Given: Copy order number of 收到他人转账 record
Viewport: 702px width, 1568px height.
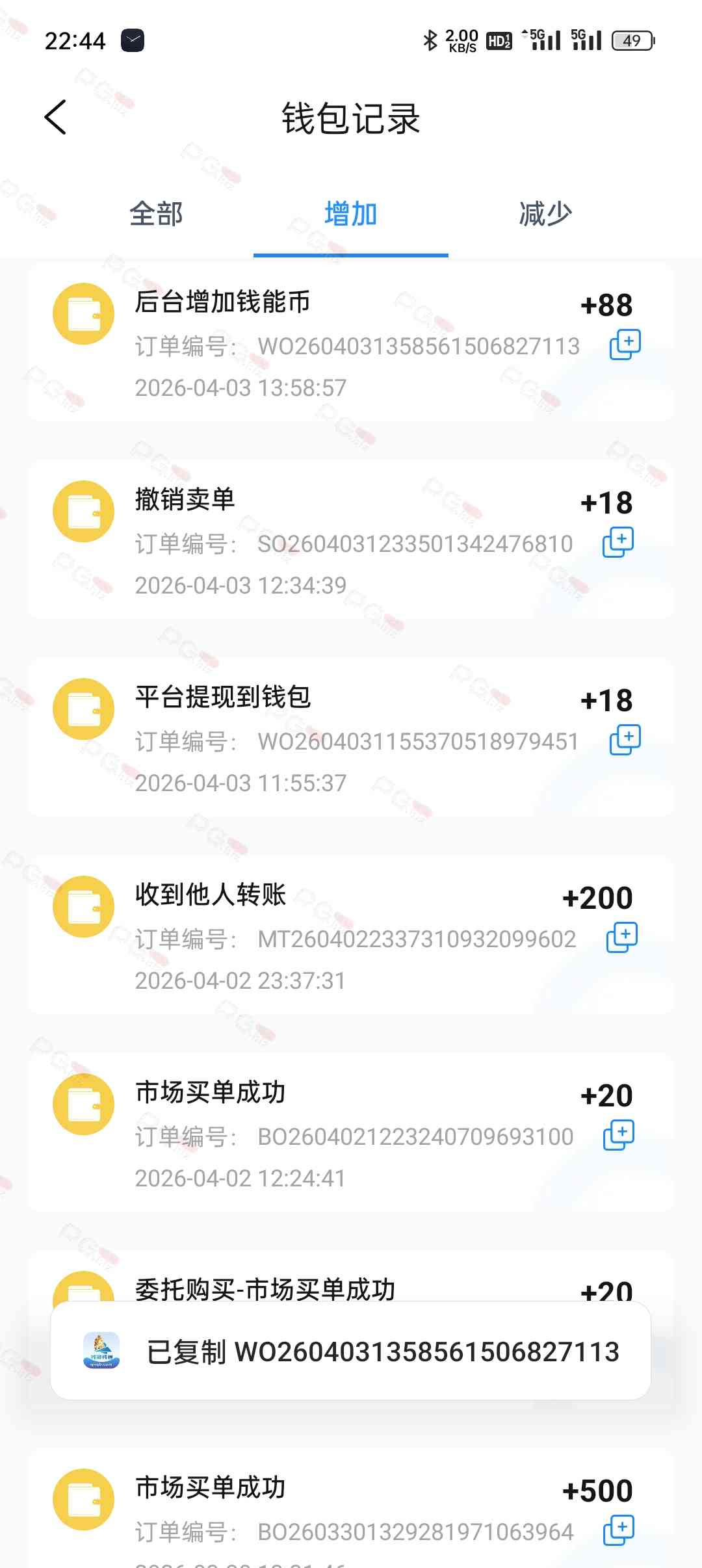Looking at the screenshot, I should (x=621, y=937).
